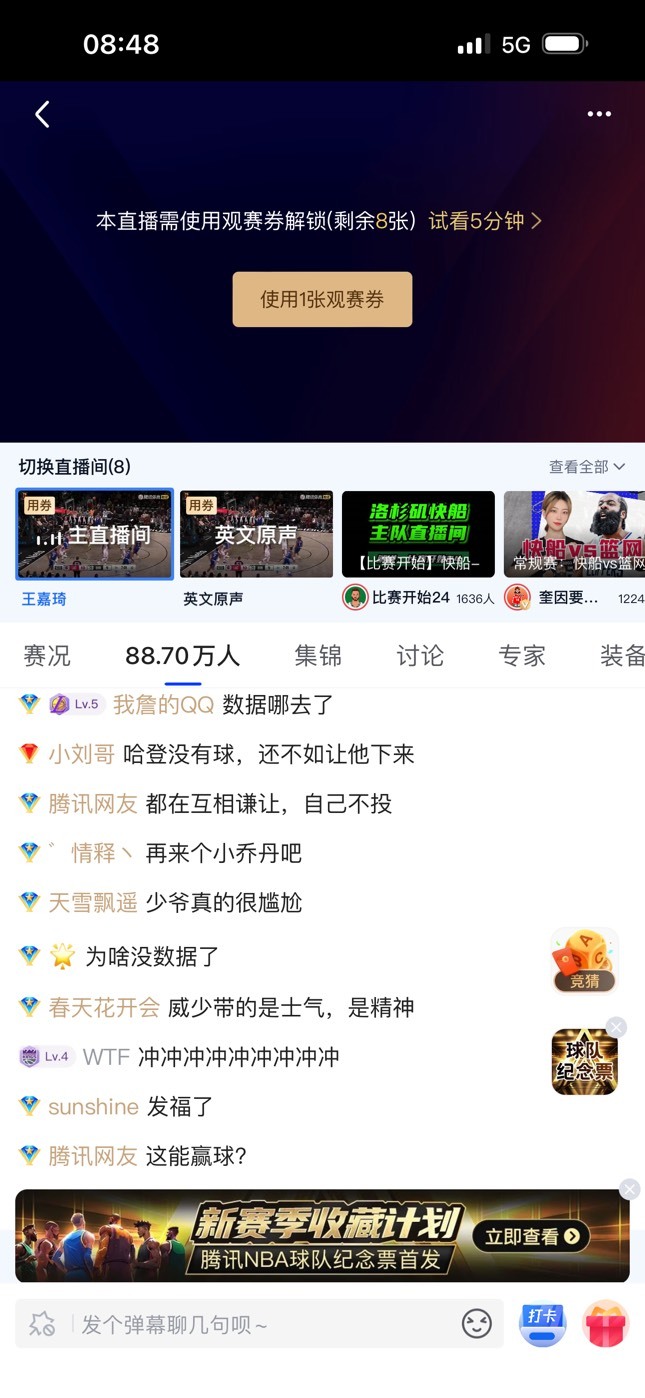645x1398 pixels.
Task: Dismiss the 球队纪念票 floating widget
Action: coord(617,1027)
